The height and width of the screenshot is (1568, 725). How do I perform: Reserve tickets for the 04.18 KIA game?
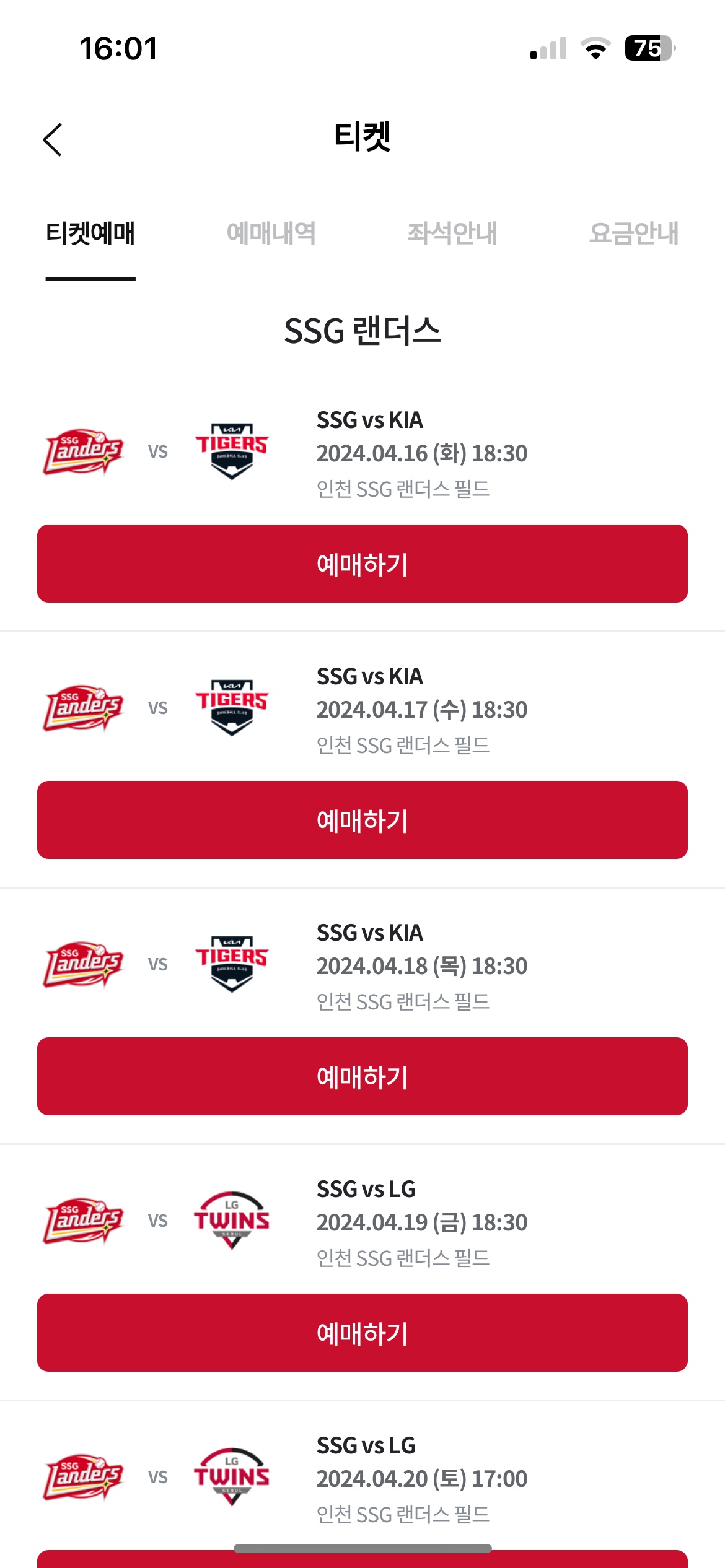coord(362,1076)
